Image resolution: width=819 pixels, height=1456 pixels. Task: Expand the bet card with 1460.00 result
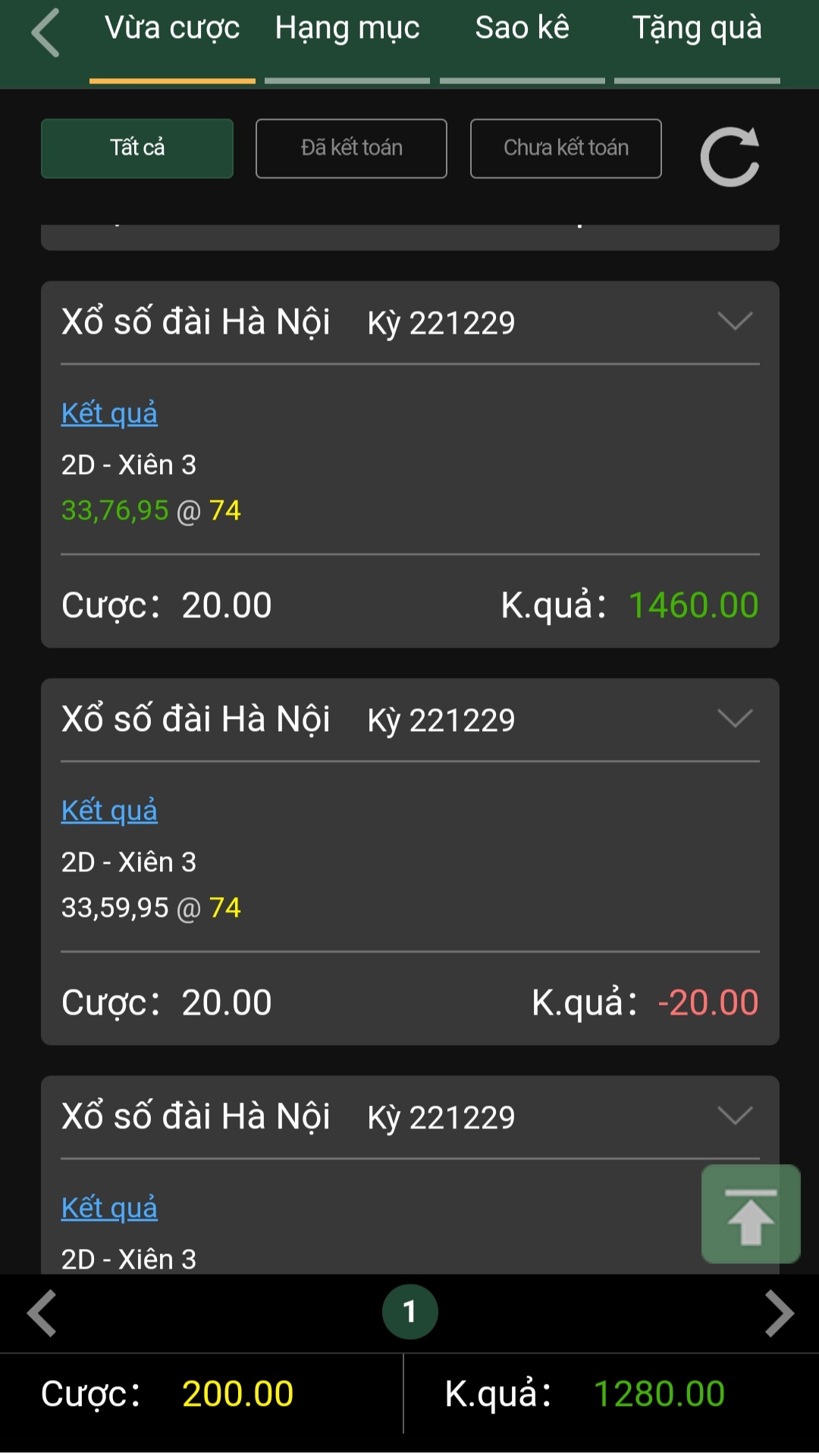[x=735, y=321]
